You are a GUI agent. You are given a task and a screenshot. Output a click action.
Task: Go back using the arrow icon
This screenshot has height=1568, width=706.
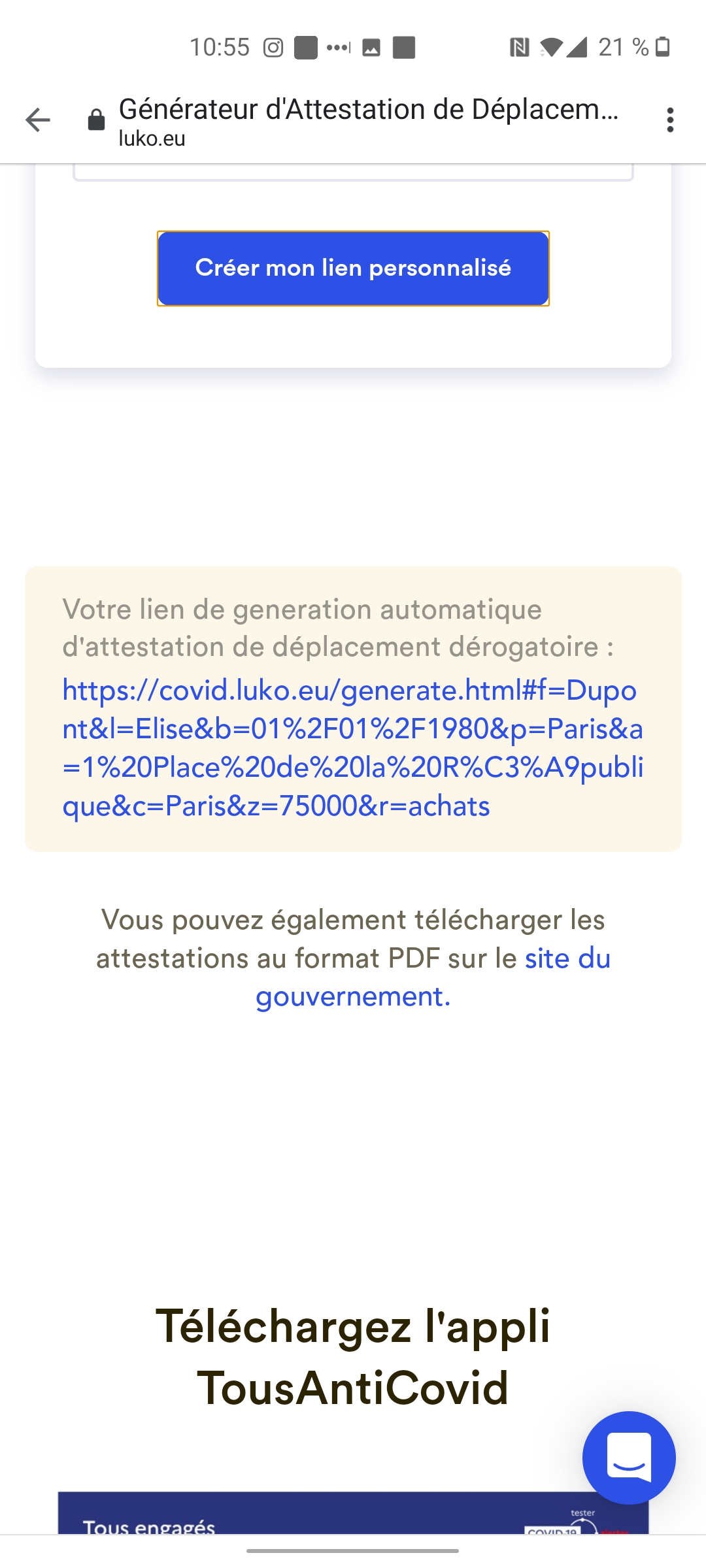tap(38, 120)
